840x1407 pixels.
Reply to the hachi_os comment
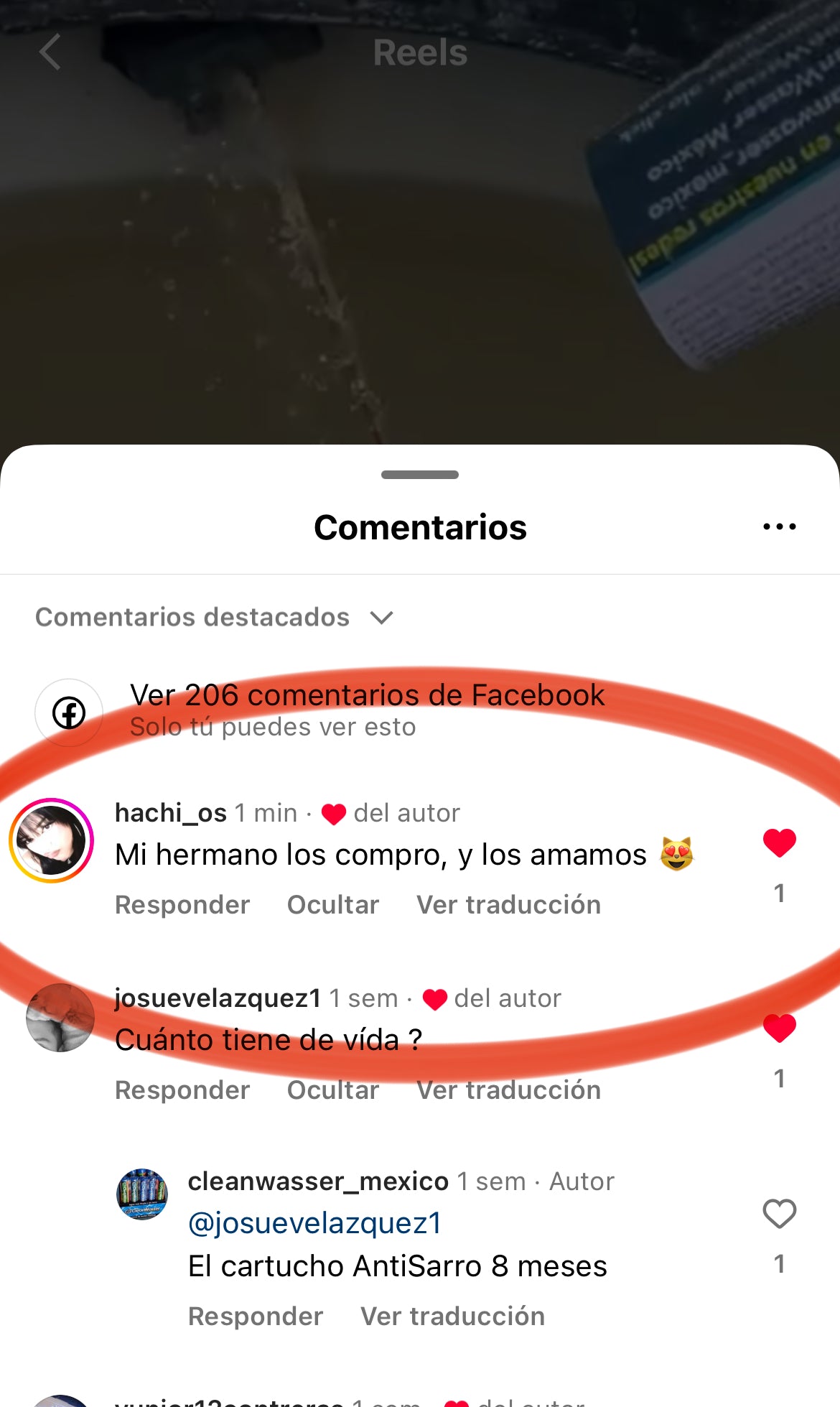(x=182, y=905)
